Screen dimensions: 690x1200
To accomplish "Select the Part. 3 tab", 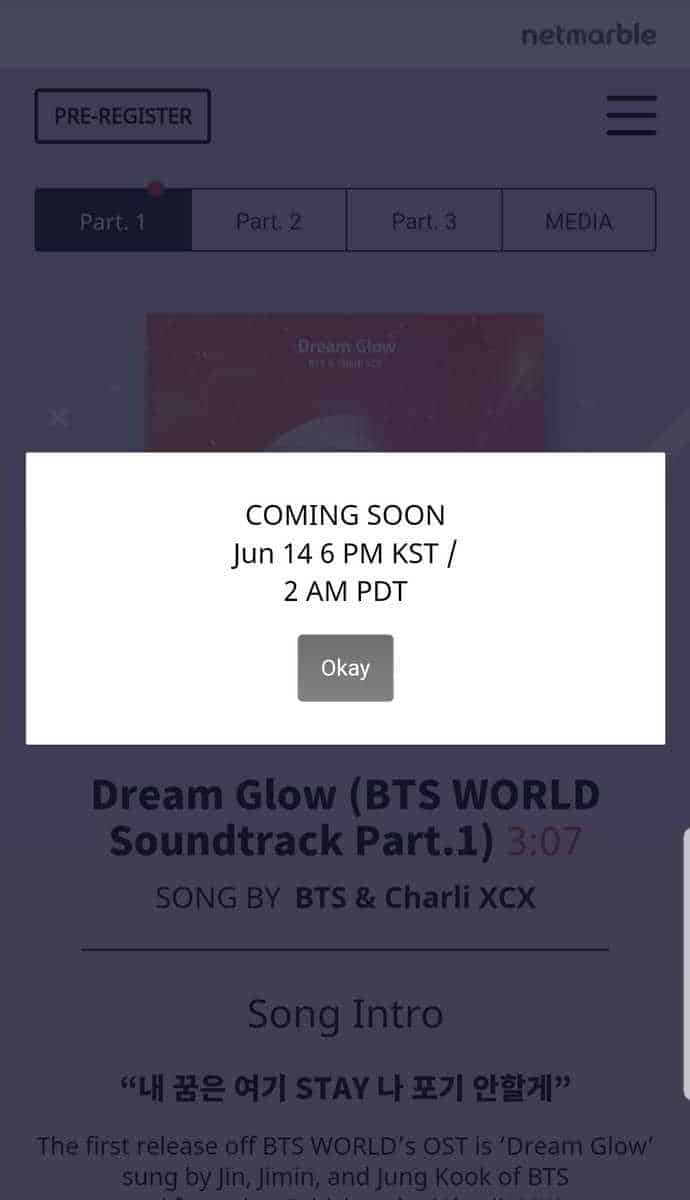I will (424, 221).
